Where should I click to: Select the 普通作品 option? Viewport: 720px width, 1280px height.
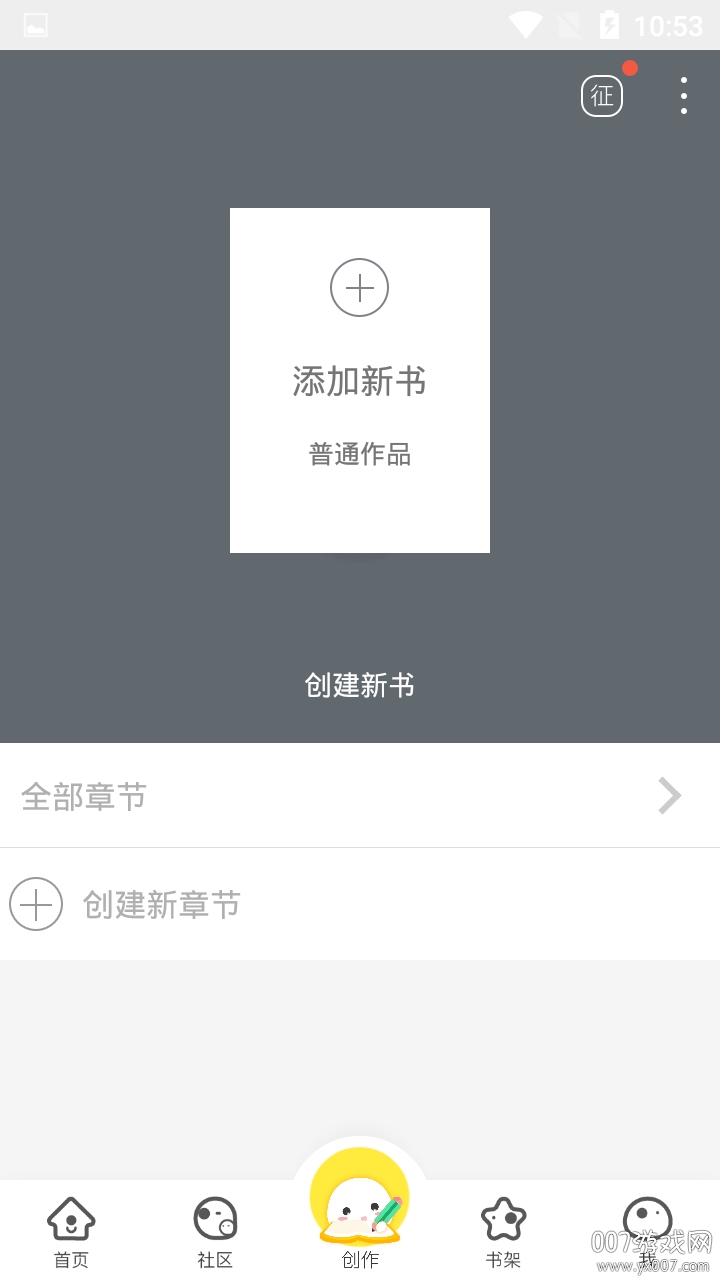click(359, 455)
